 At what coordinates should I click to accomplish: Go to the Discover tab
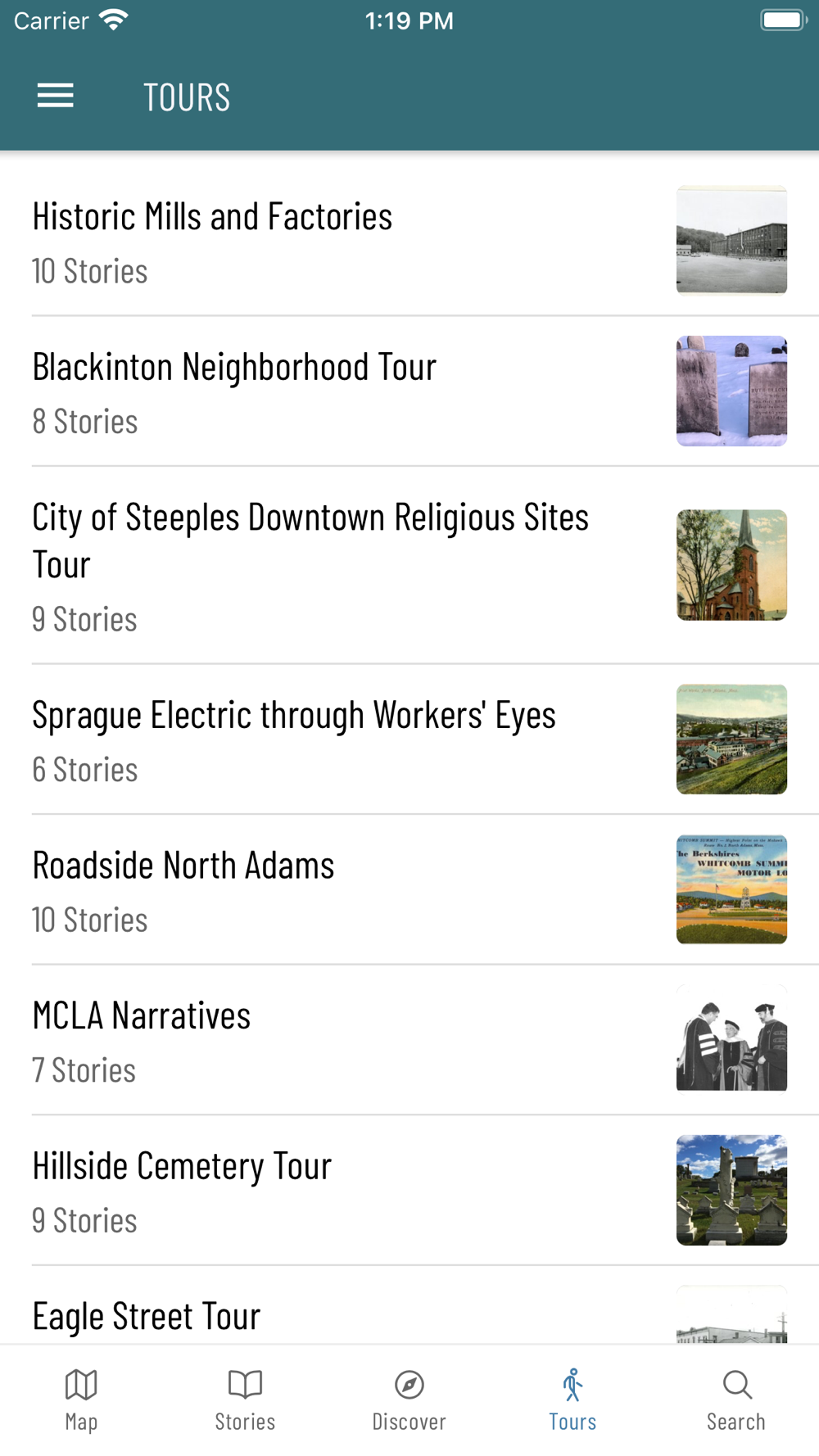pyautogui.click(x=409, y=1399)
